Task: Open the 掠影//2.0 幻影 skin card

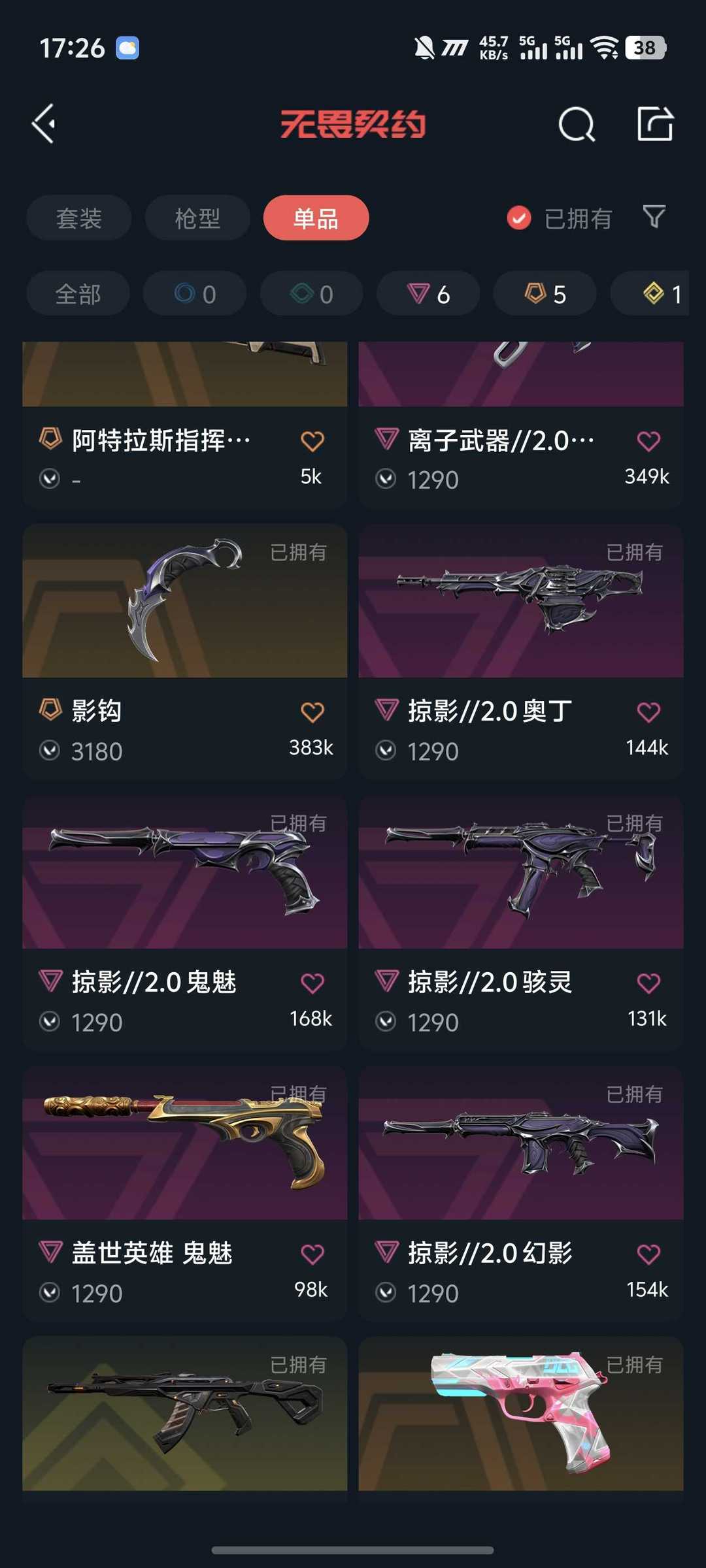Action: click(x=521, y=1194)
